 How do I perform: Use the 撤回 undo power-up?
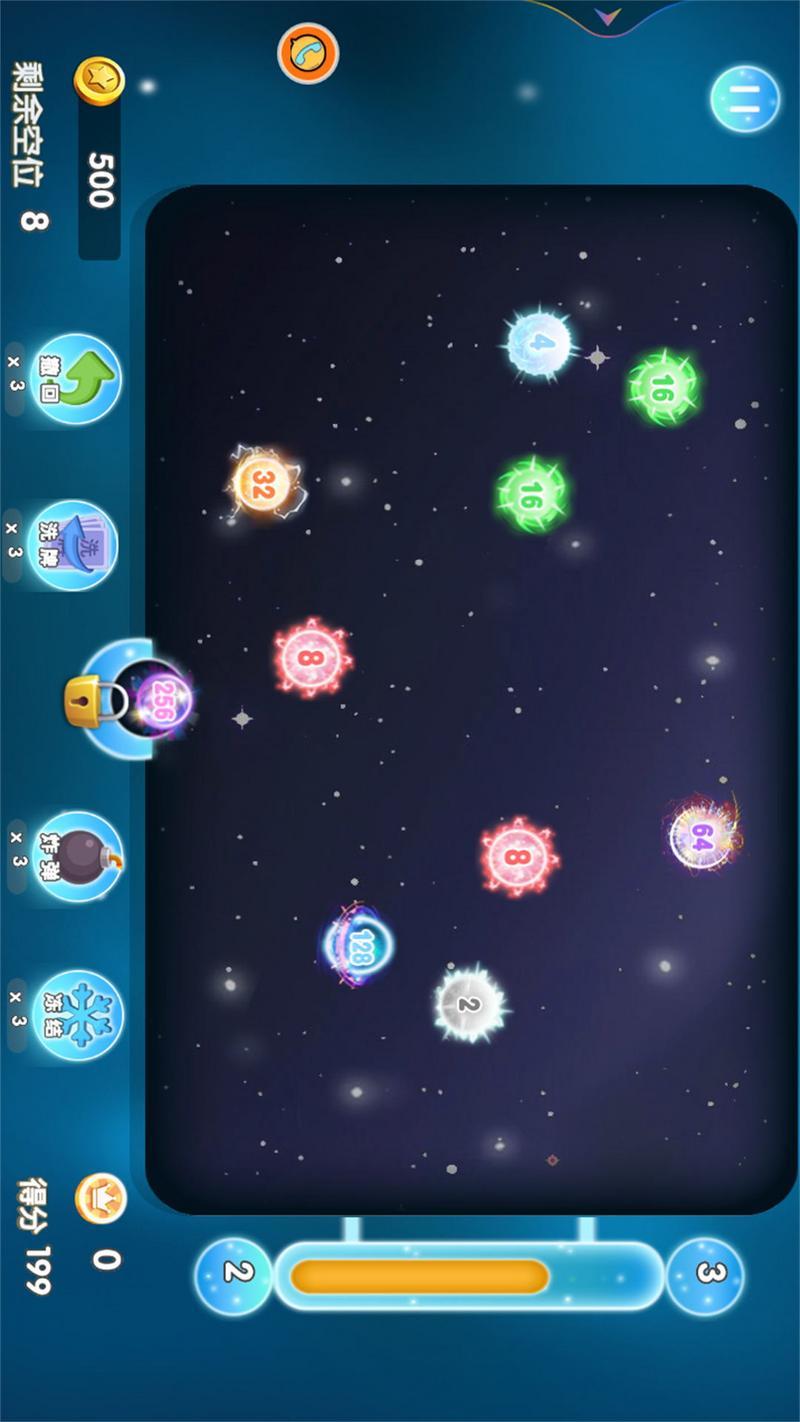click(77, 379)
